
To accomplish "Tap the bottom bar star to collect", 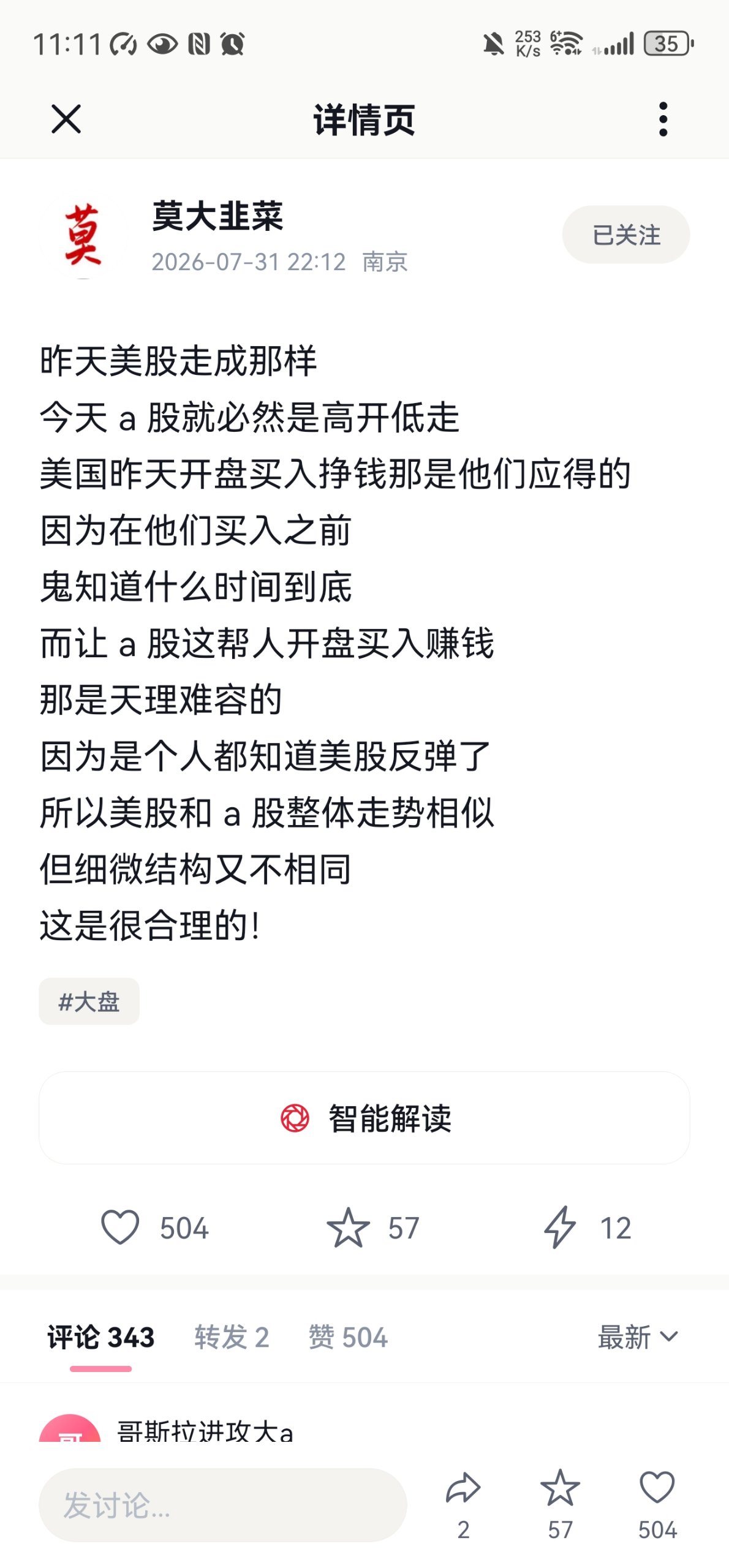I will coord(560,1488).
